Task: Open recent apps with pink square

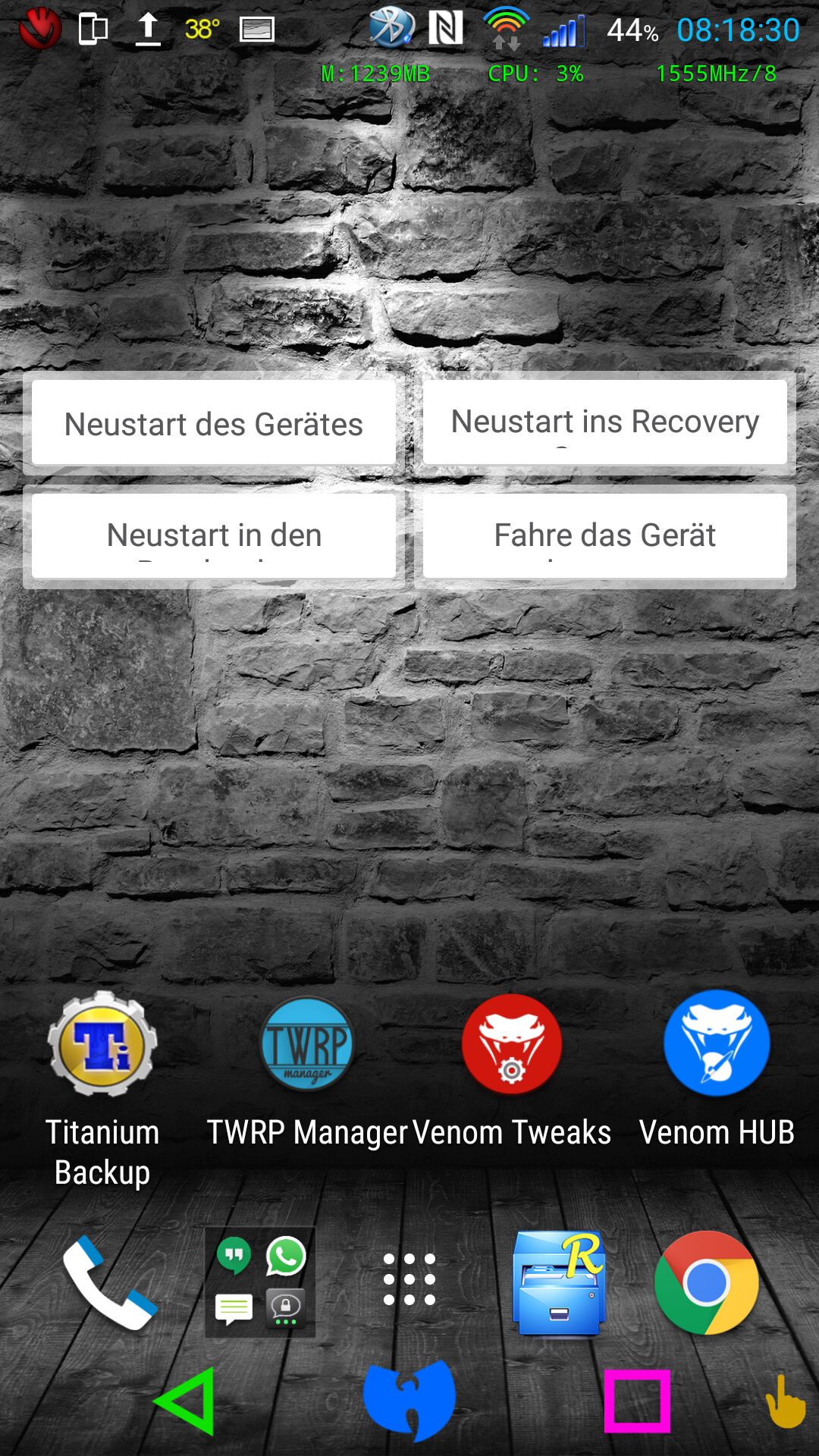Action: (x=637, y=1401)
